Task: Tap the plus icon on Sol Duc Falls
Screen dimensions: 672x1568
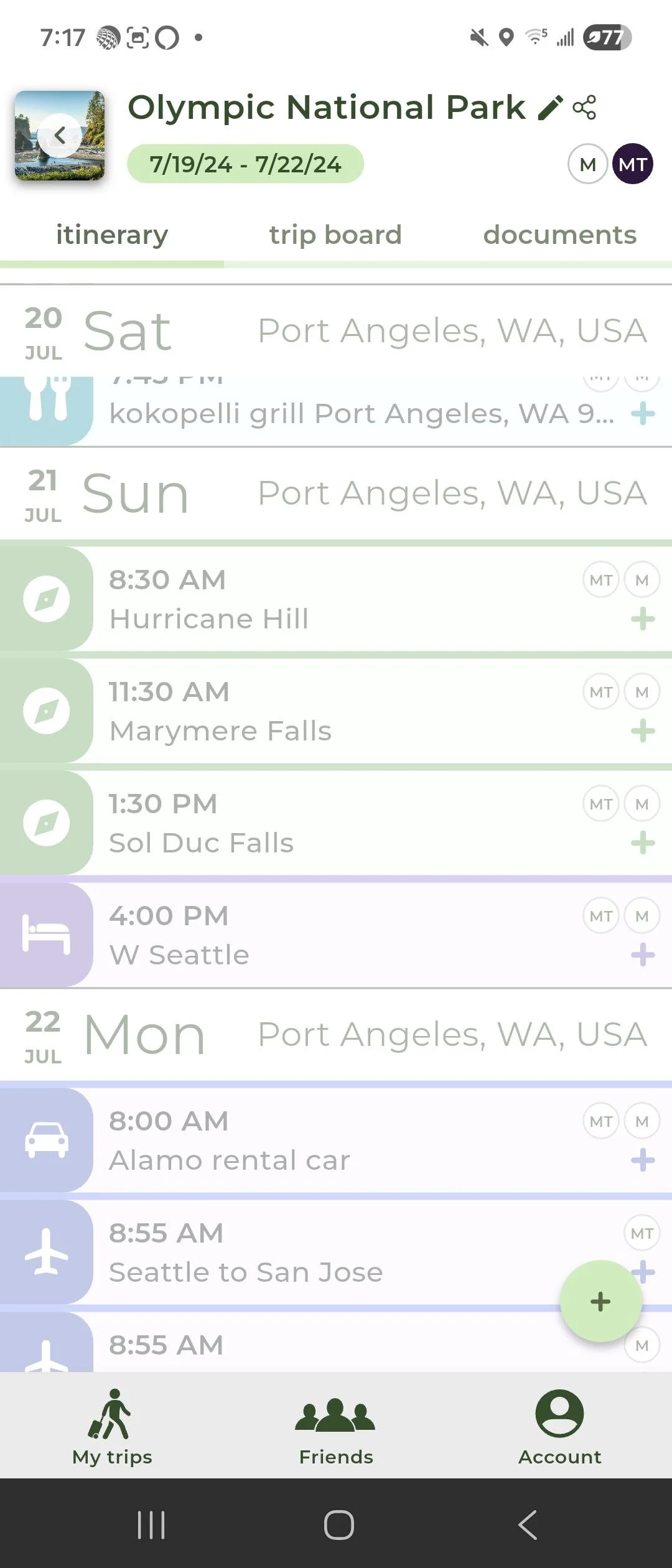Action: pyautogui.click(x=643, y=843)
